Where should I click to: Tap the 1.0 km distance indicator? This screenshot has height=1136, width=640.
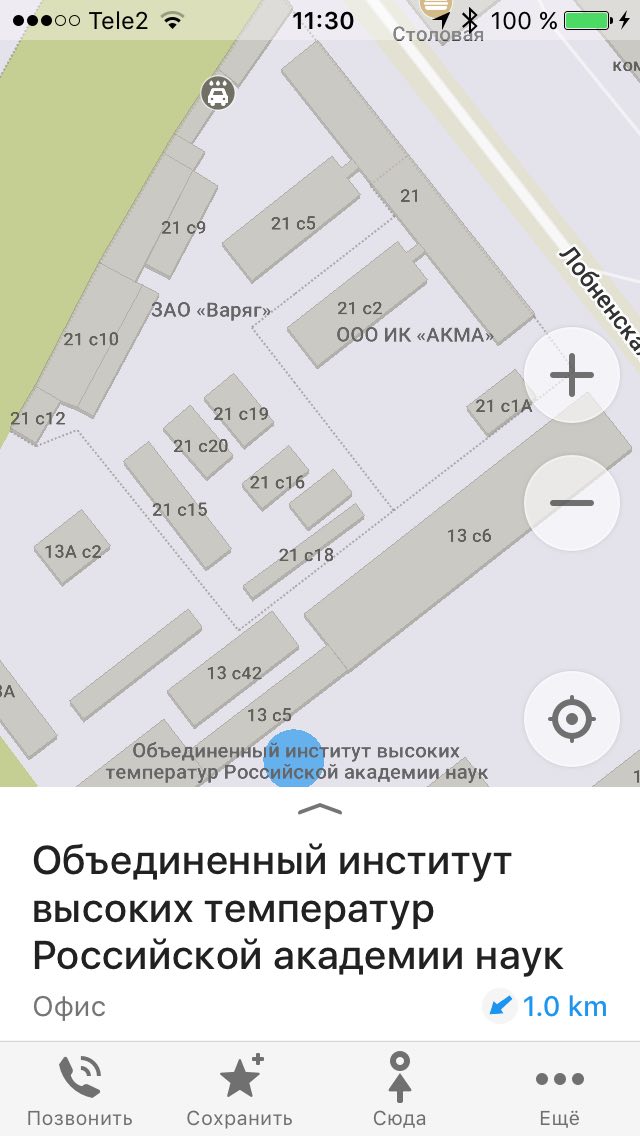[x=546, y=1006]
